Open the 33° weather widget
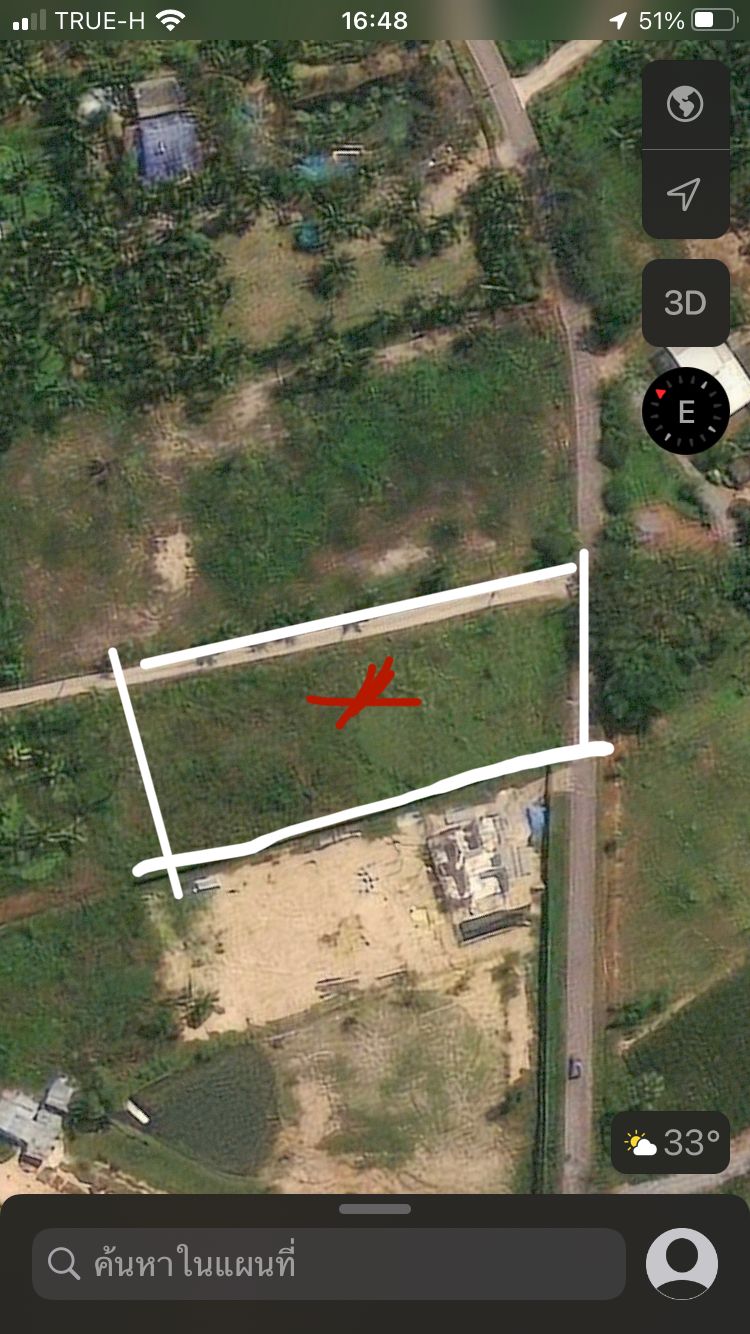The height and width of the screenshot is (1334, 750). click(x=670, y=1142)
